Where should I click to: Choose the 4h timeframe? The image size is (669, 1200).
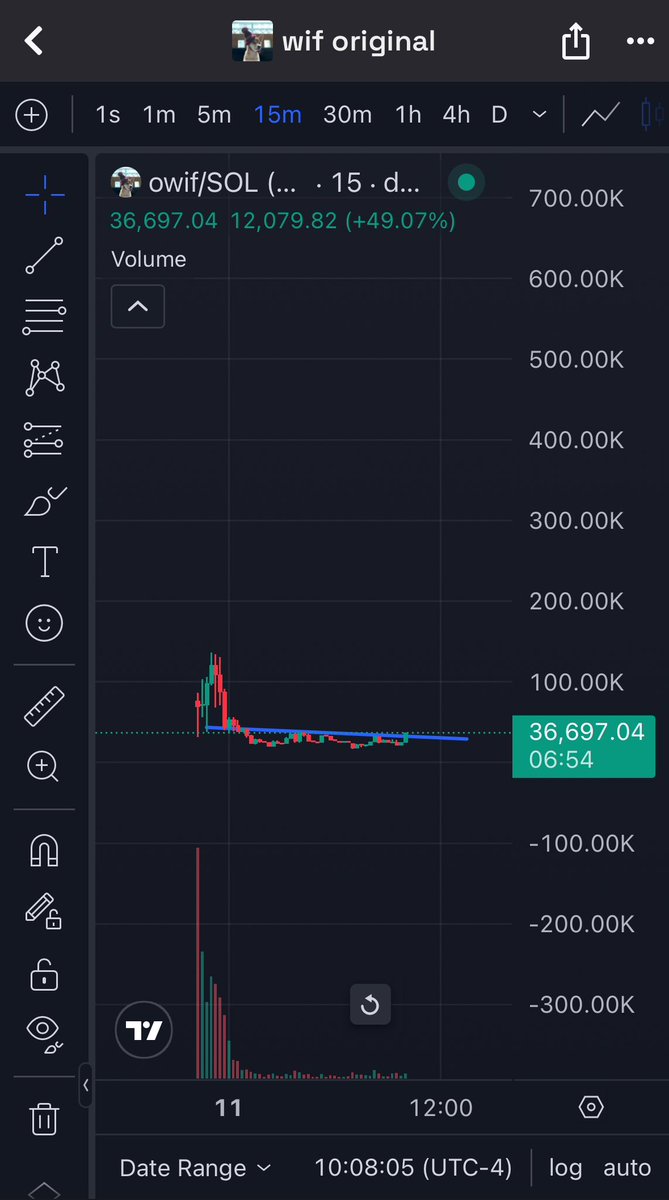(456, 115)
